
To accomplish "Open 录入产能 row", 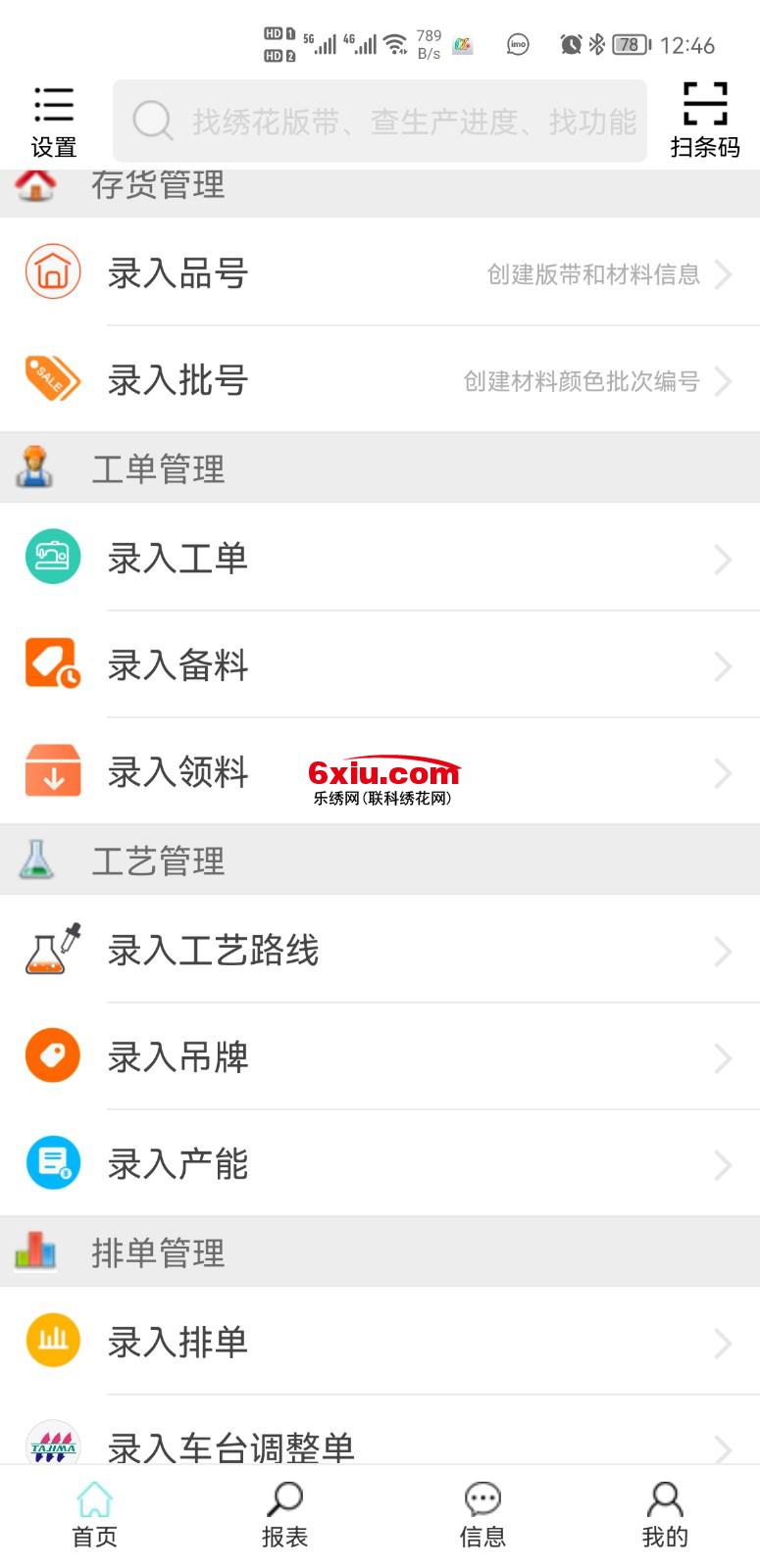I will click(x=380, y=1163).
